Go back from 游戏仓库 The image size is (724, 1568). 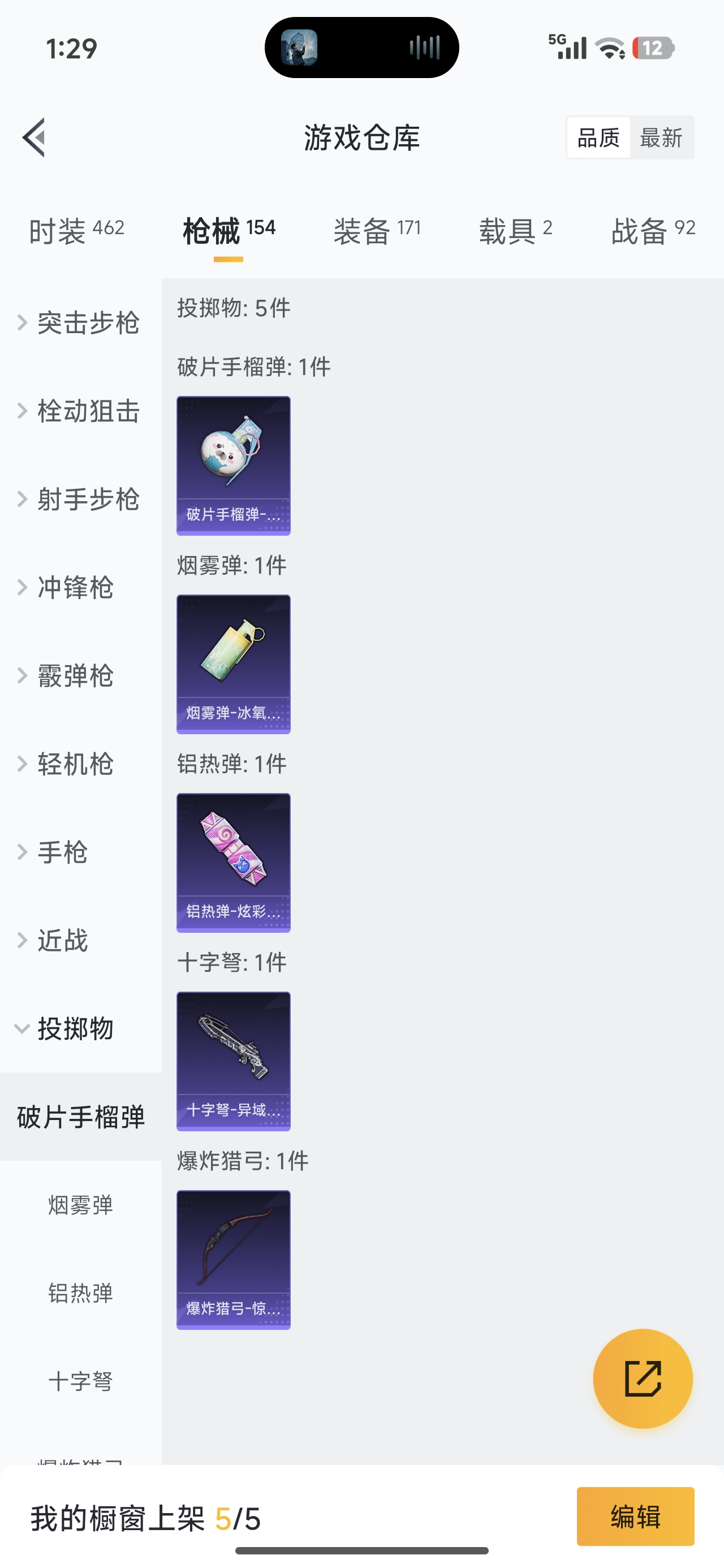click(x=34, y=137)
